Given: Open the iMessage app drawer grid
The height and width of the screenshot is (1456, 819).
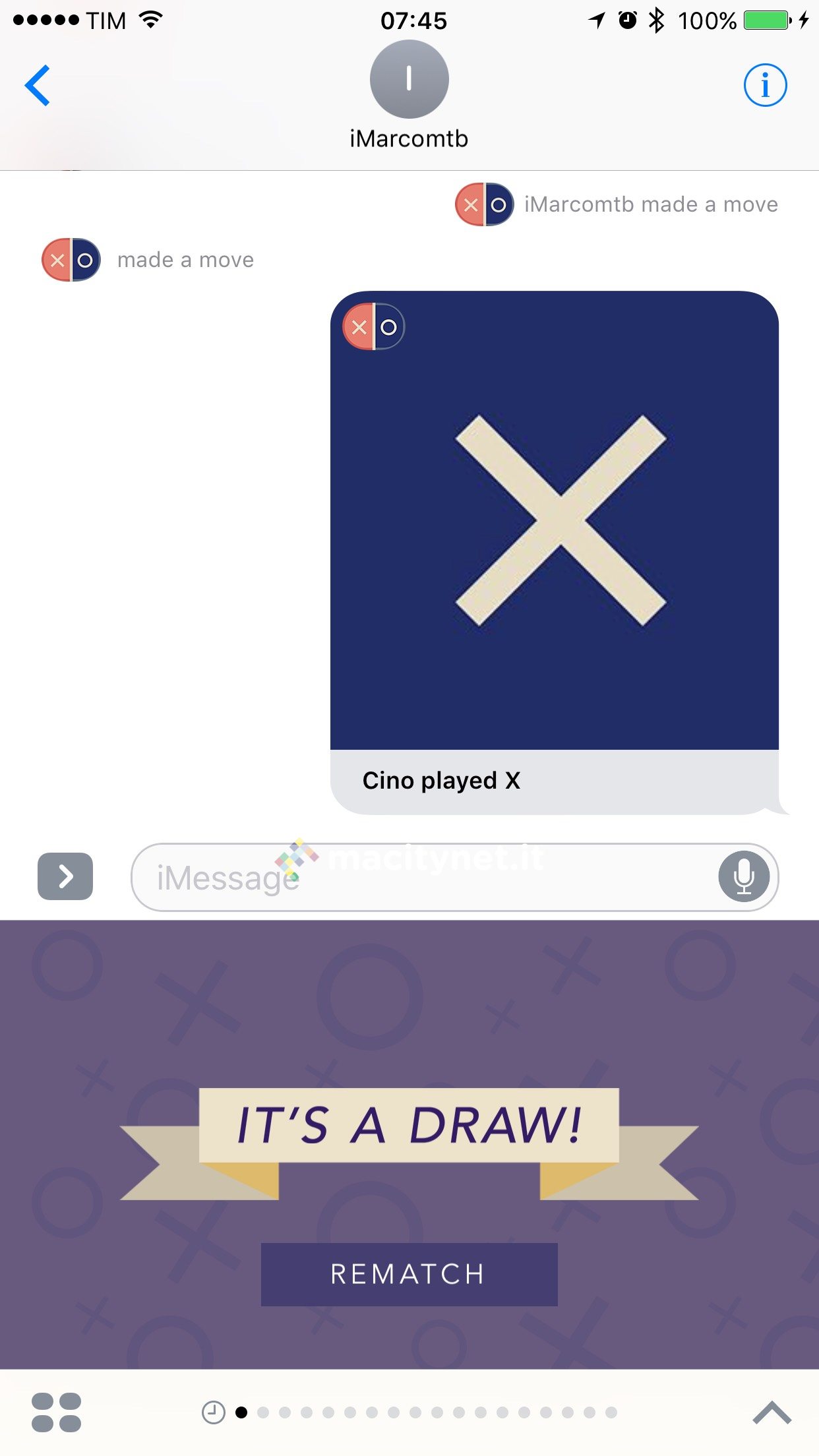Looking at the screenshot, I should tap(57, 1412).
